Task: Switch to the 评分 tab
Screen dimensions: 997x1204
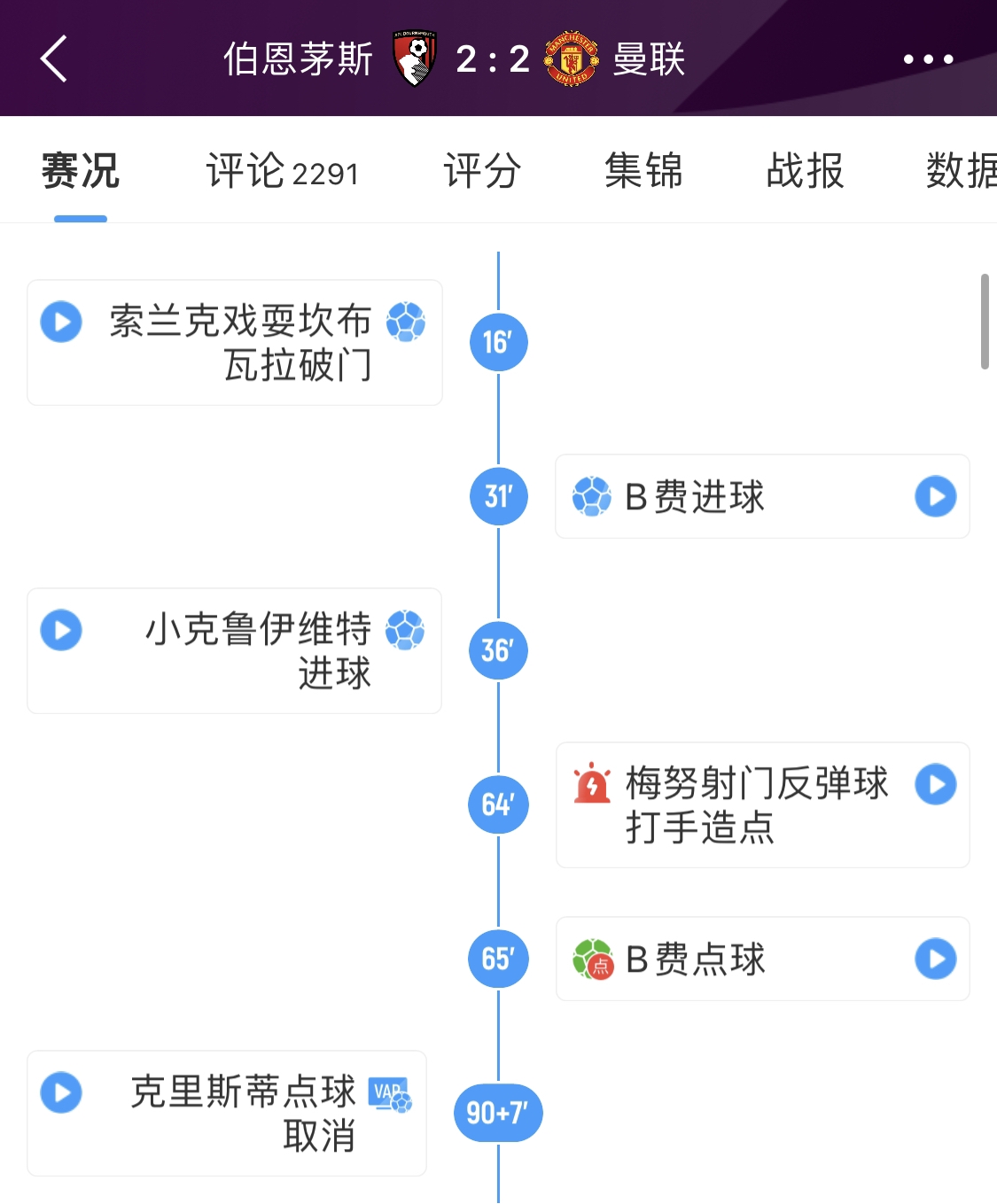Action: click(x=482, y=170)
